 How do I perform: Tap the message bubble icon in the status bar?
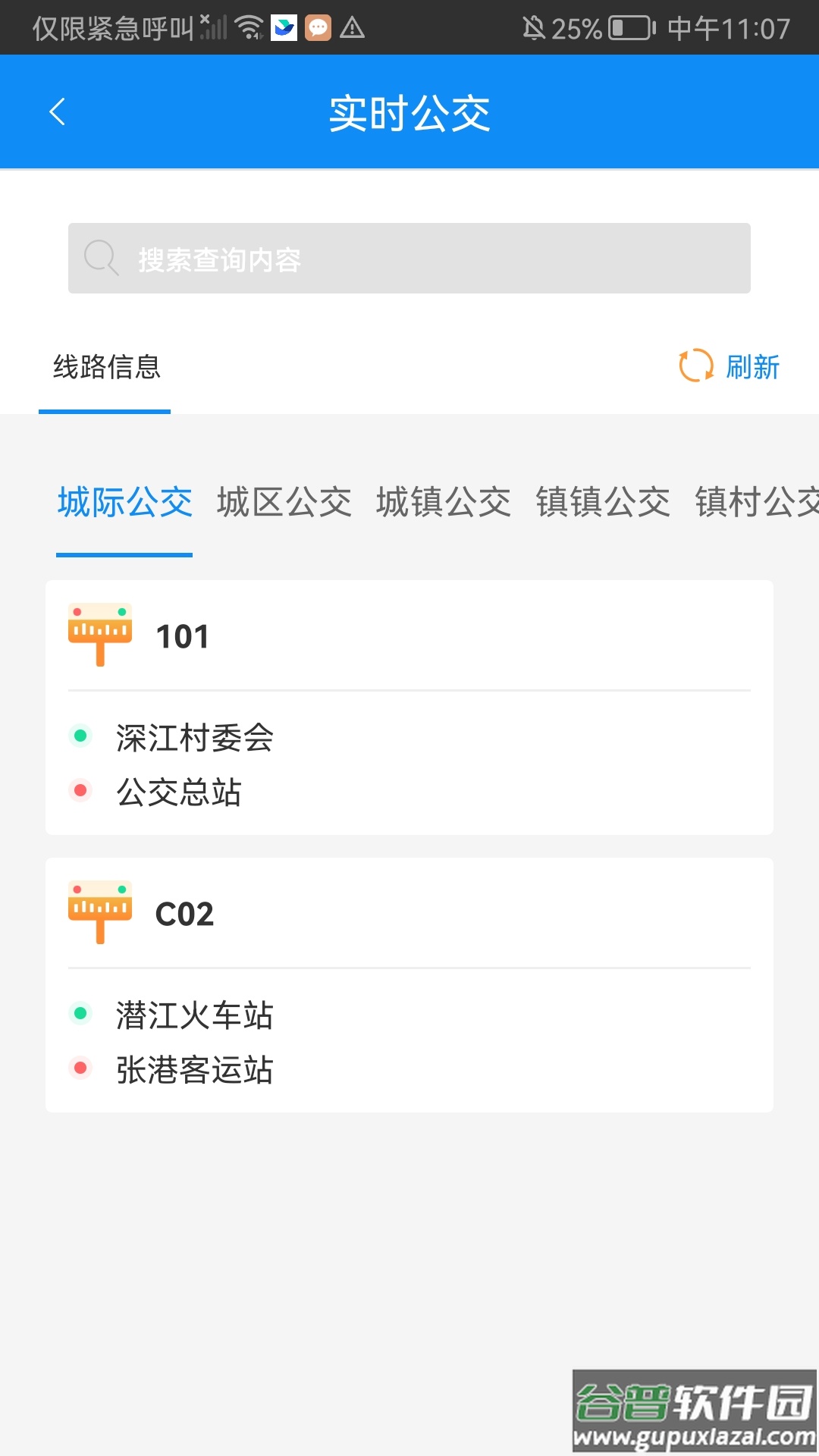pyautogui.click(x=318, y=27)
